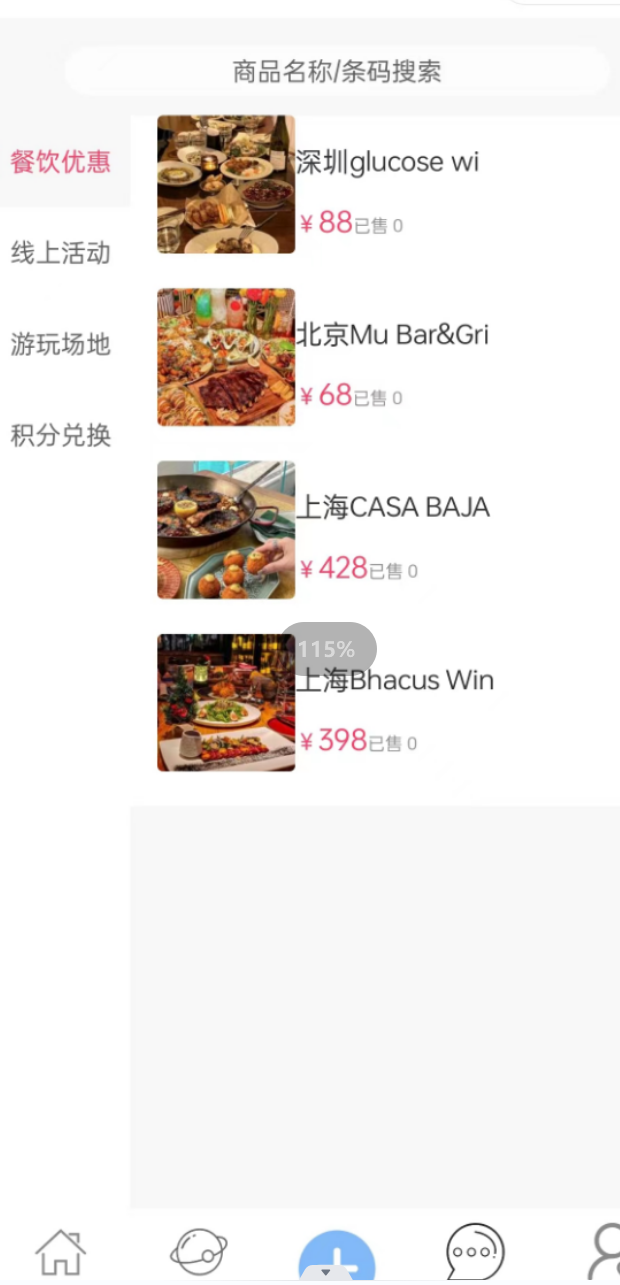This screenshot has width=620, height=1285.
Task: Tap the blue plus button
Action: pos(337,1258)
